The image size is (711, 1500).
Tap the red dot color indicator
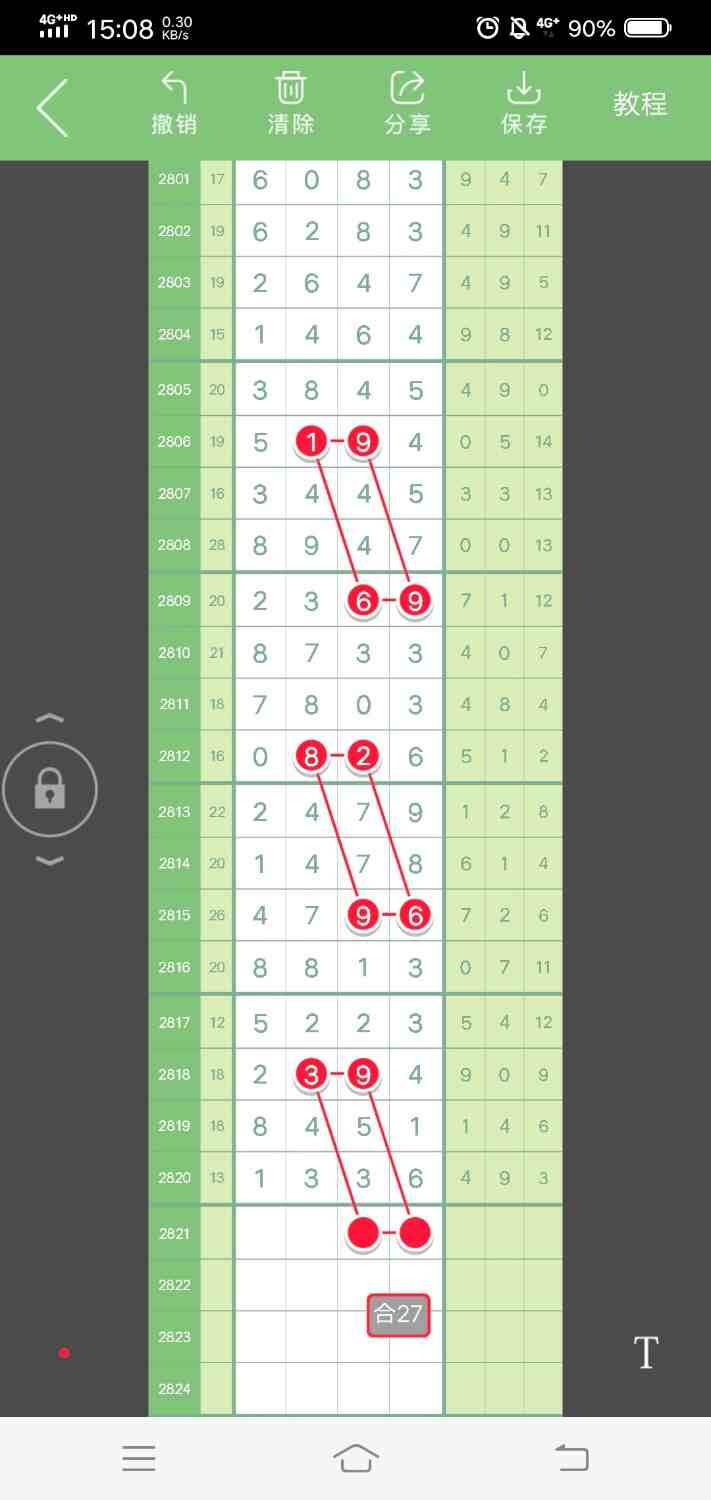click(x=64, y=1353)
